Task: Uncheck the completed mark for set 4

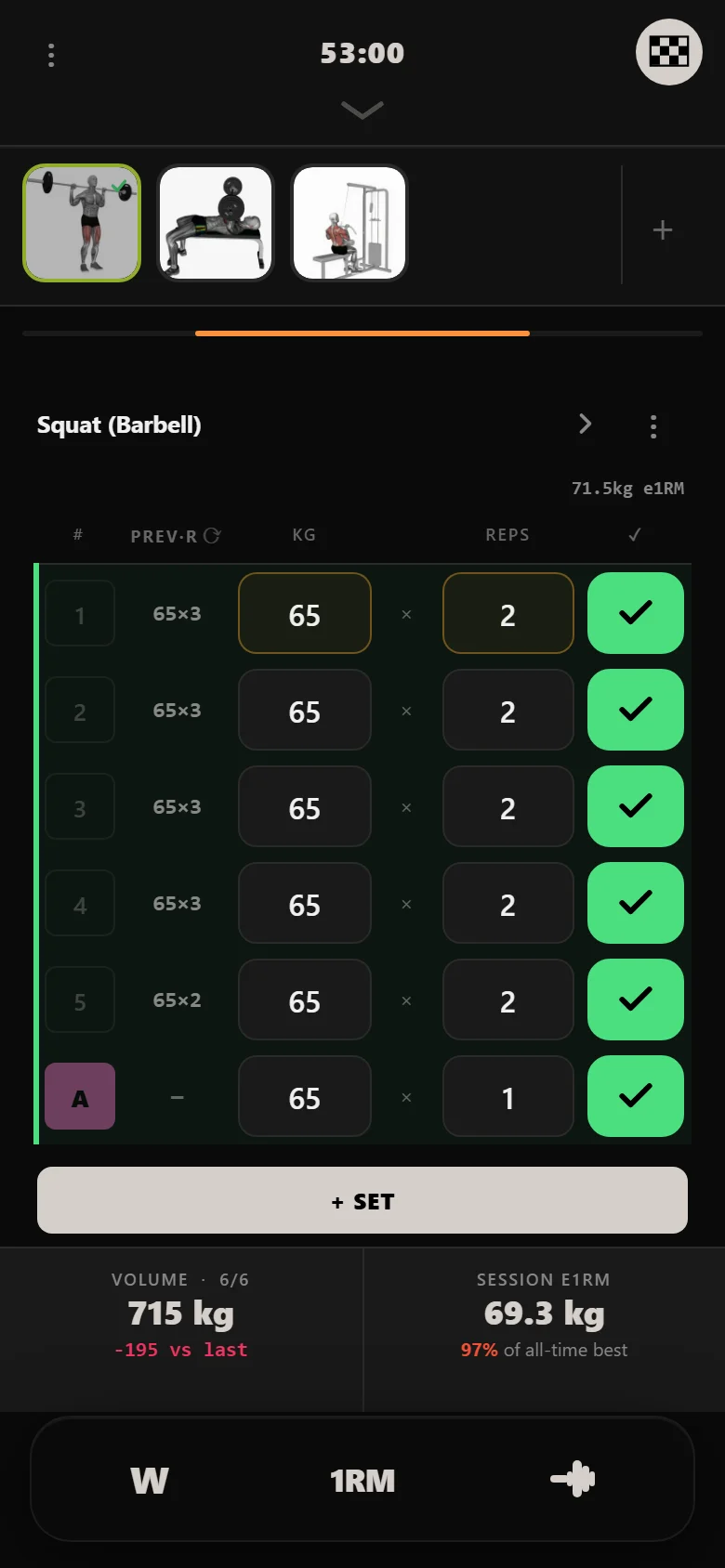Action: tap(636, 903)
